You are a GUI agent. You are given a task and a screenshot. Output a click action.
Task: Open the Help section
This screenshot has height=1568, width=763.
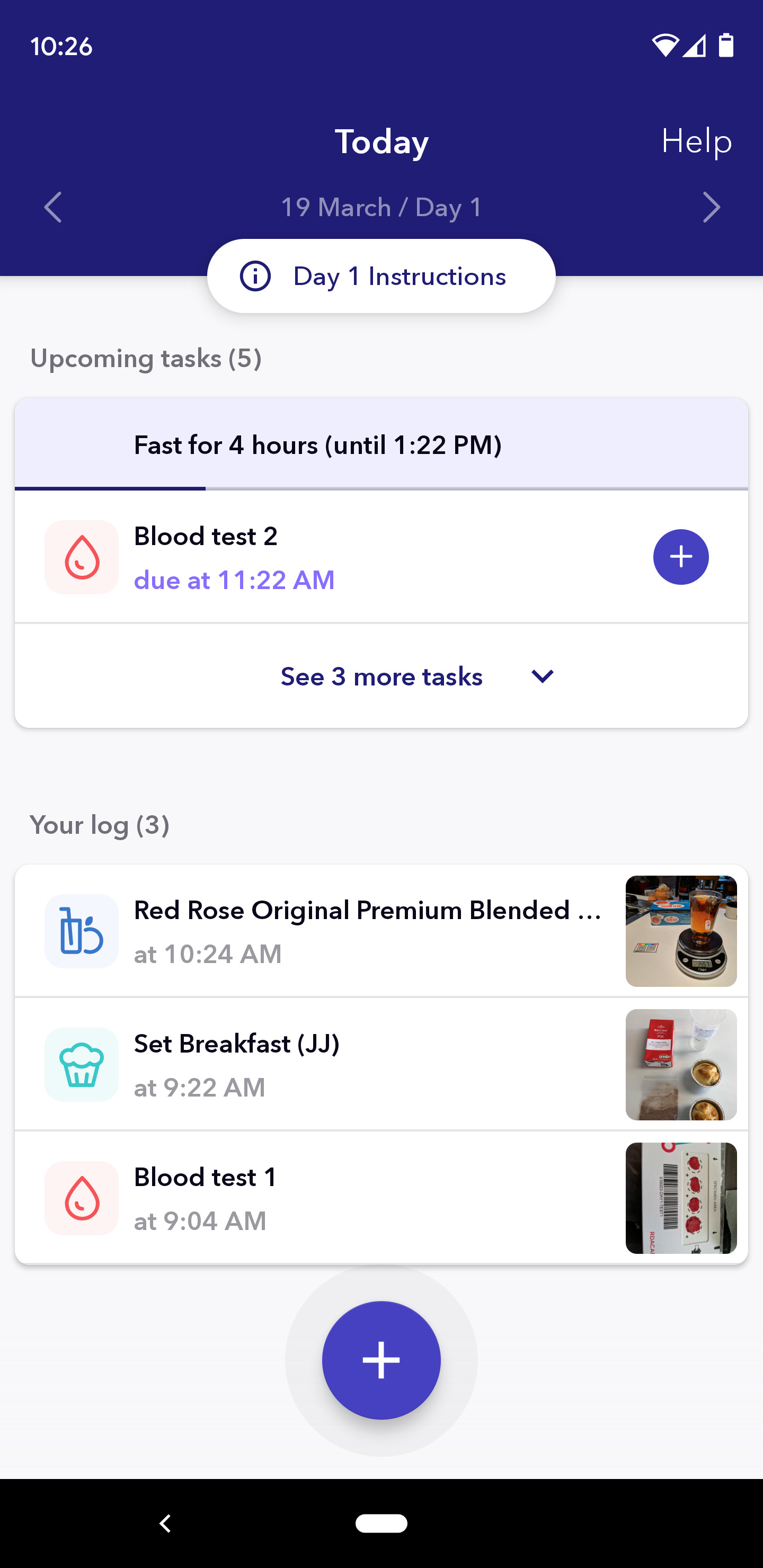[x=696, y=141]
